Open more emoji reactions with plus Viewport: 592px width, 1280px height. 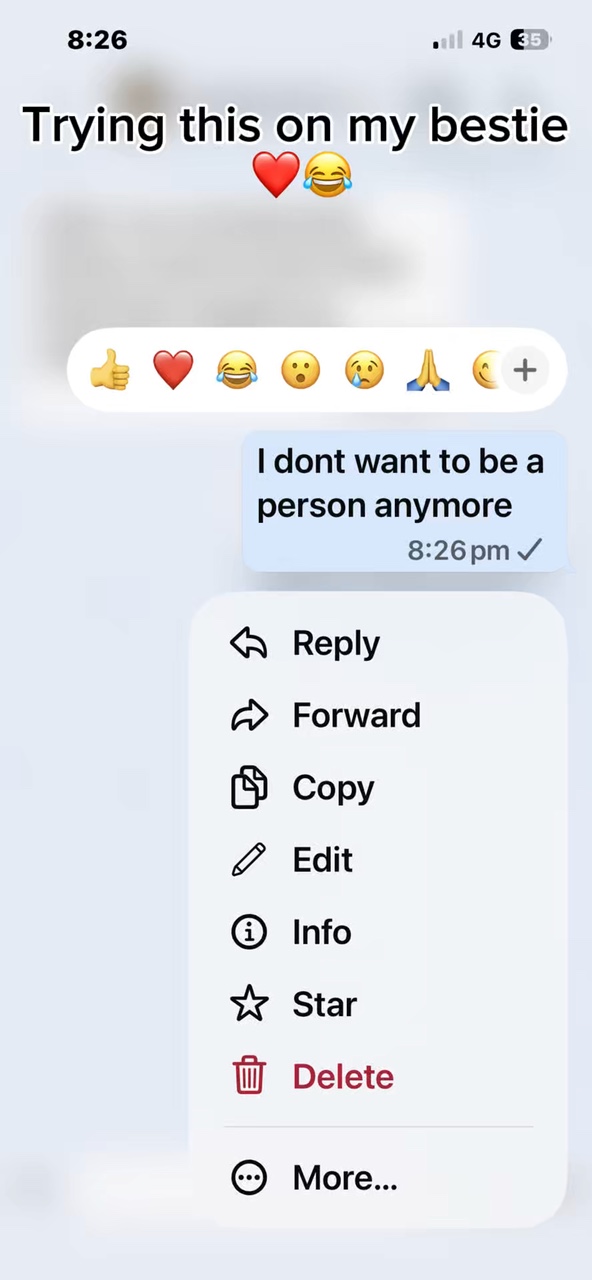coord(525,370)
